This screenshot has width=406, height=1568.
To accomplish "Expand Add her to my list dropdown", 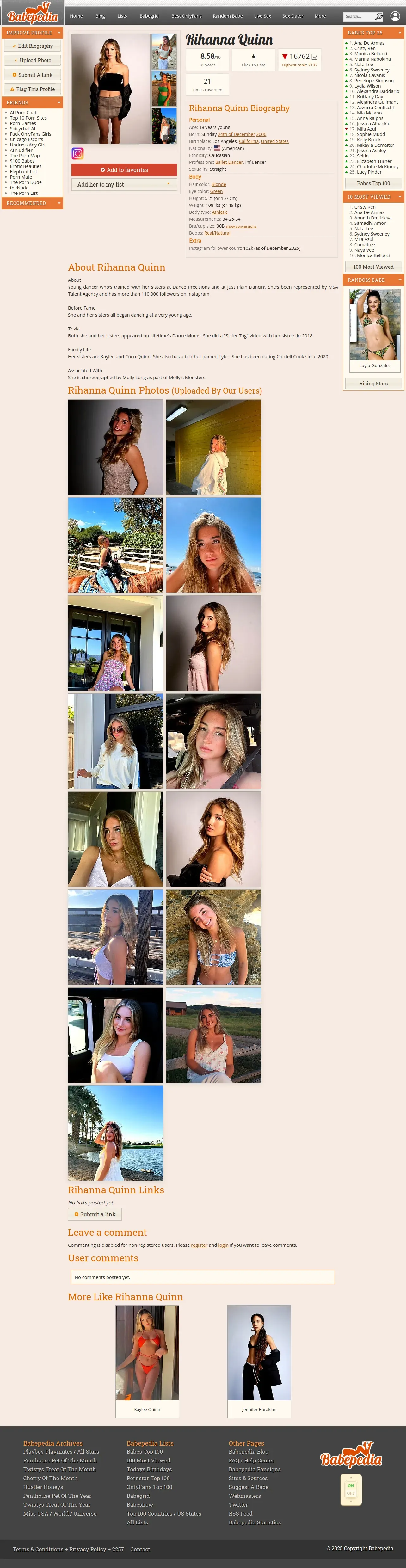I will point(124,184).
